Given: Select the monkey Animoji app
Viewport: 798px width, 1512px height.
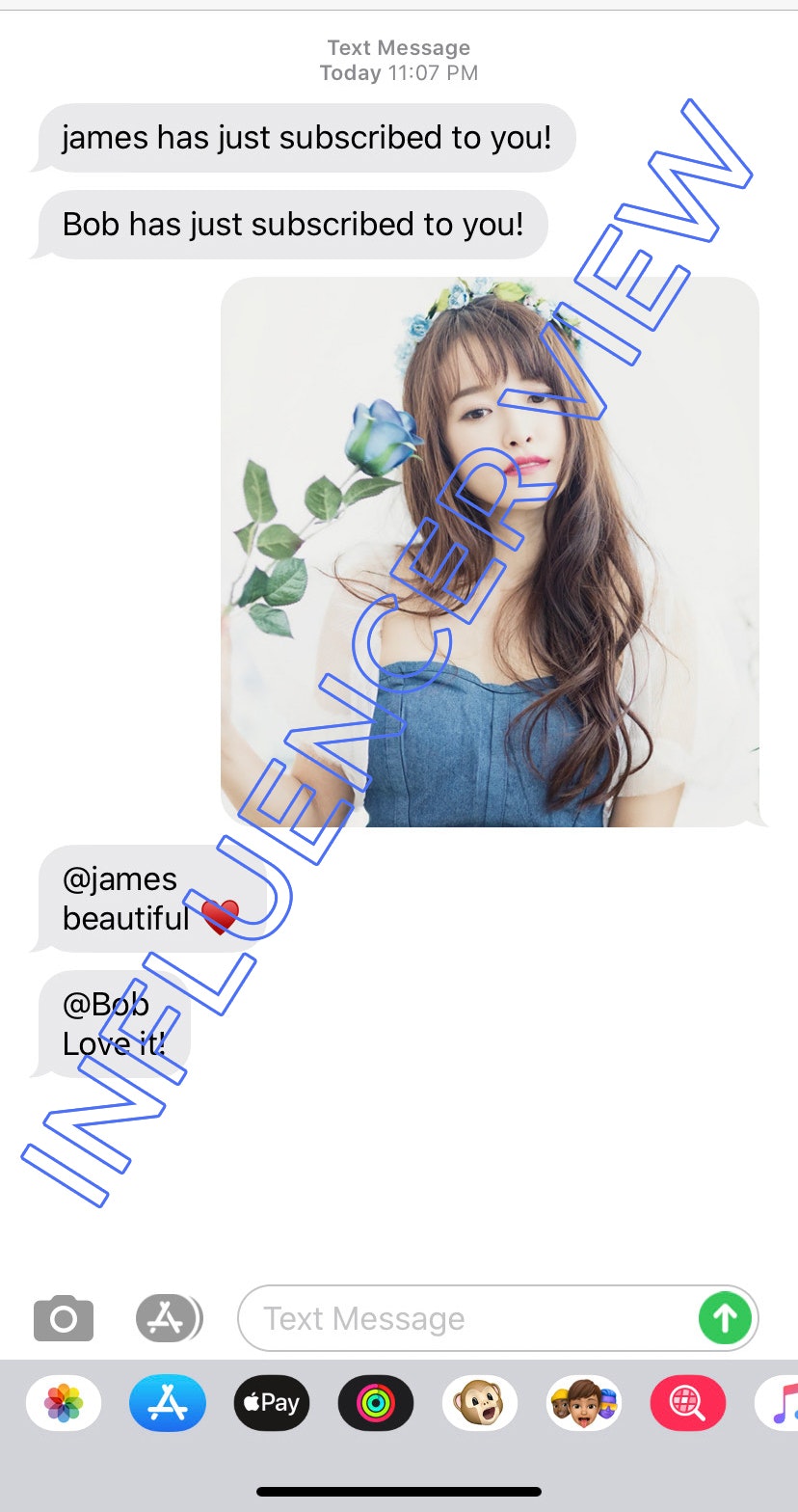Looking at the screenshot, I should [480, 1403].
